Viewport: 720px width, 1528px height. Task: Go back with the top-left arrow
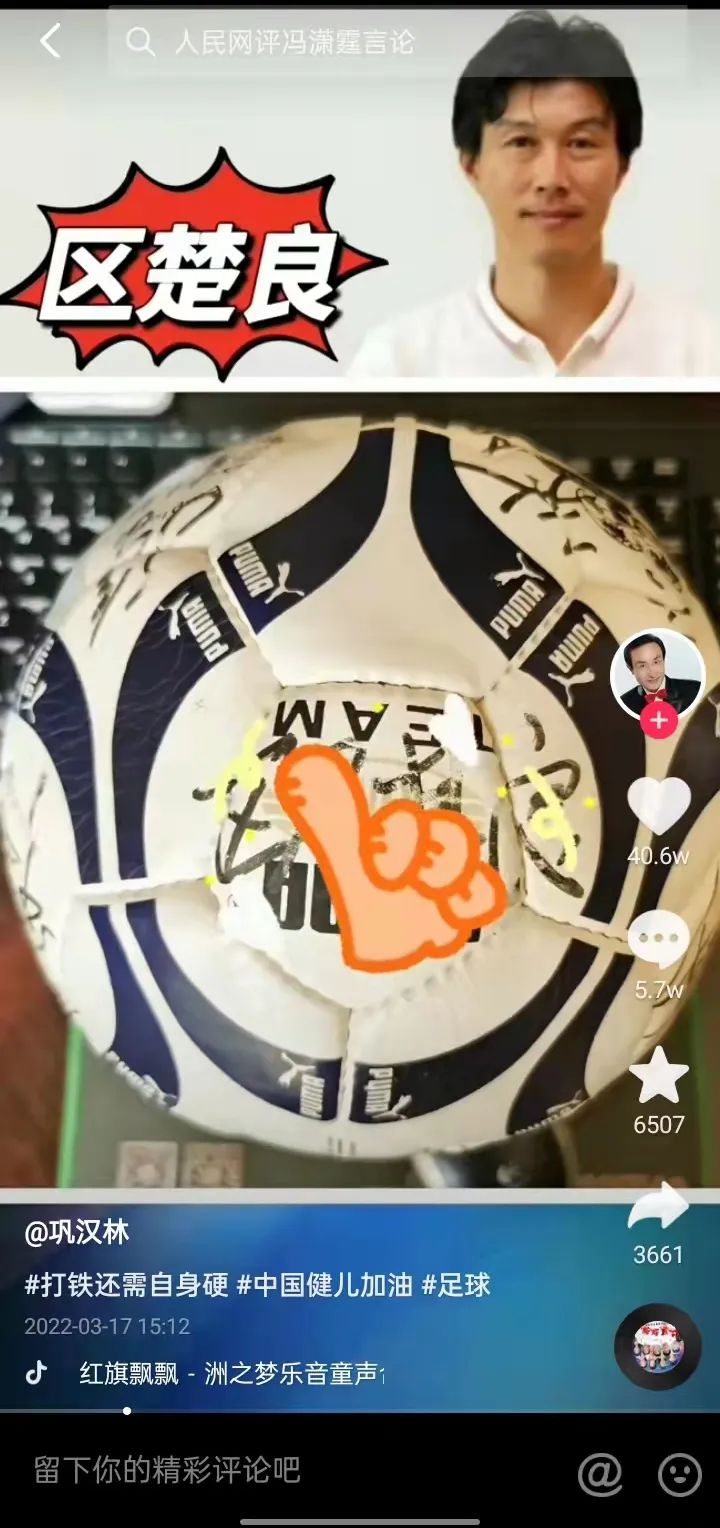pyautogui.click(x=50, y=42)
